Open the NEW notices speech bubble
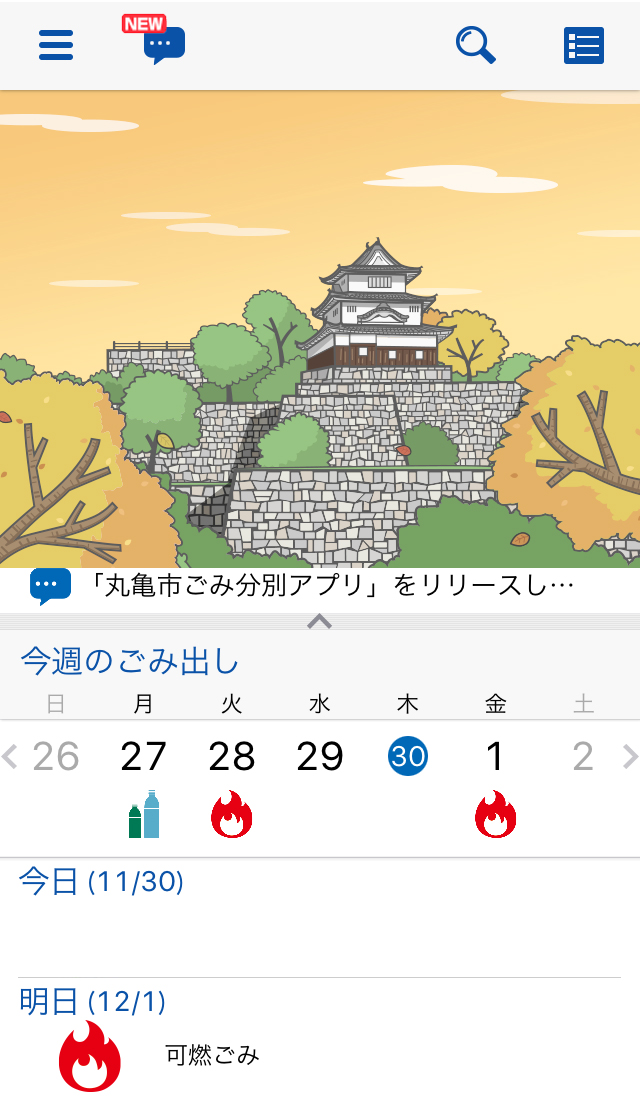The width and height of the screenshot is (640, 1098). point(155,40)
